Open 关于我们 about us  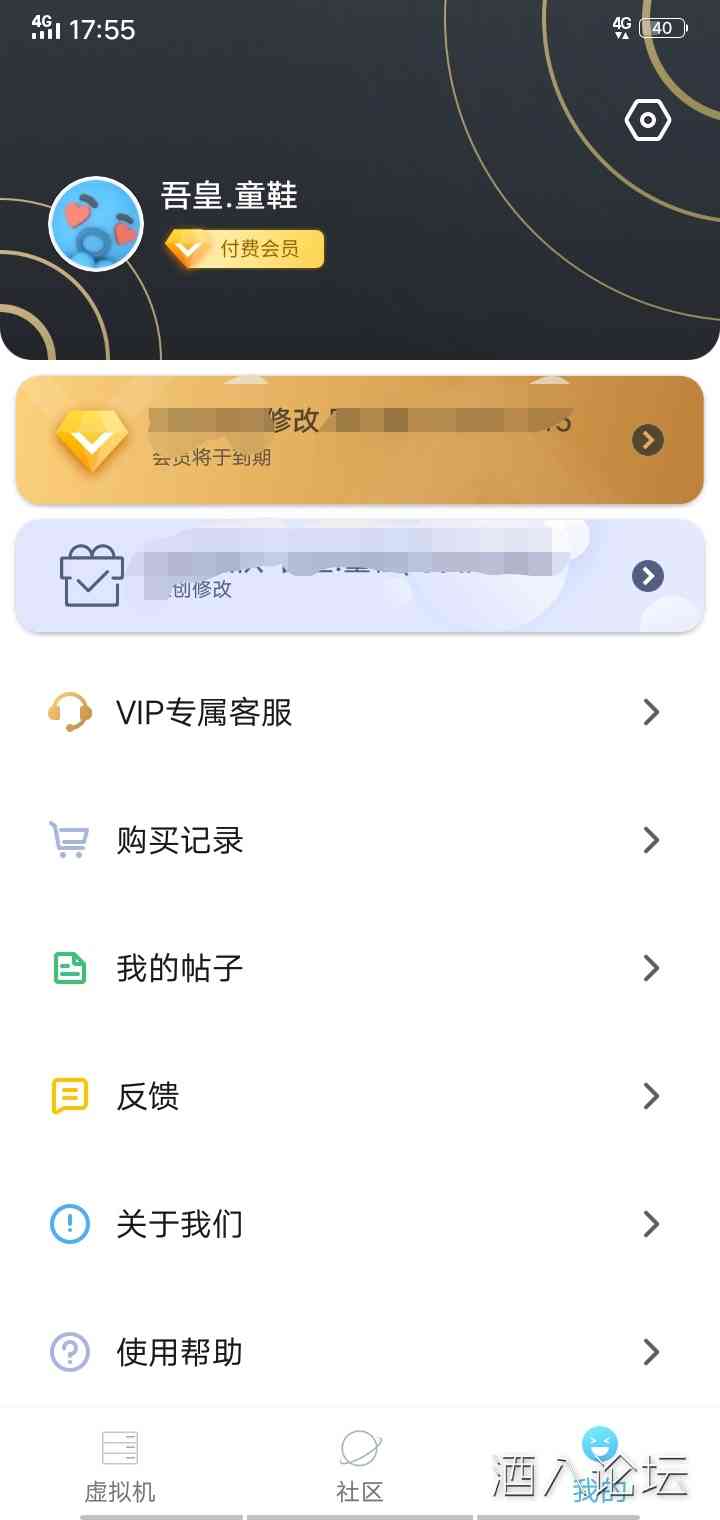point(360,1224)
